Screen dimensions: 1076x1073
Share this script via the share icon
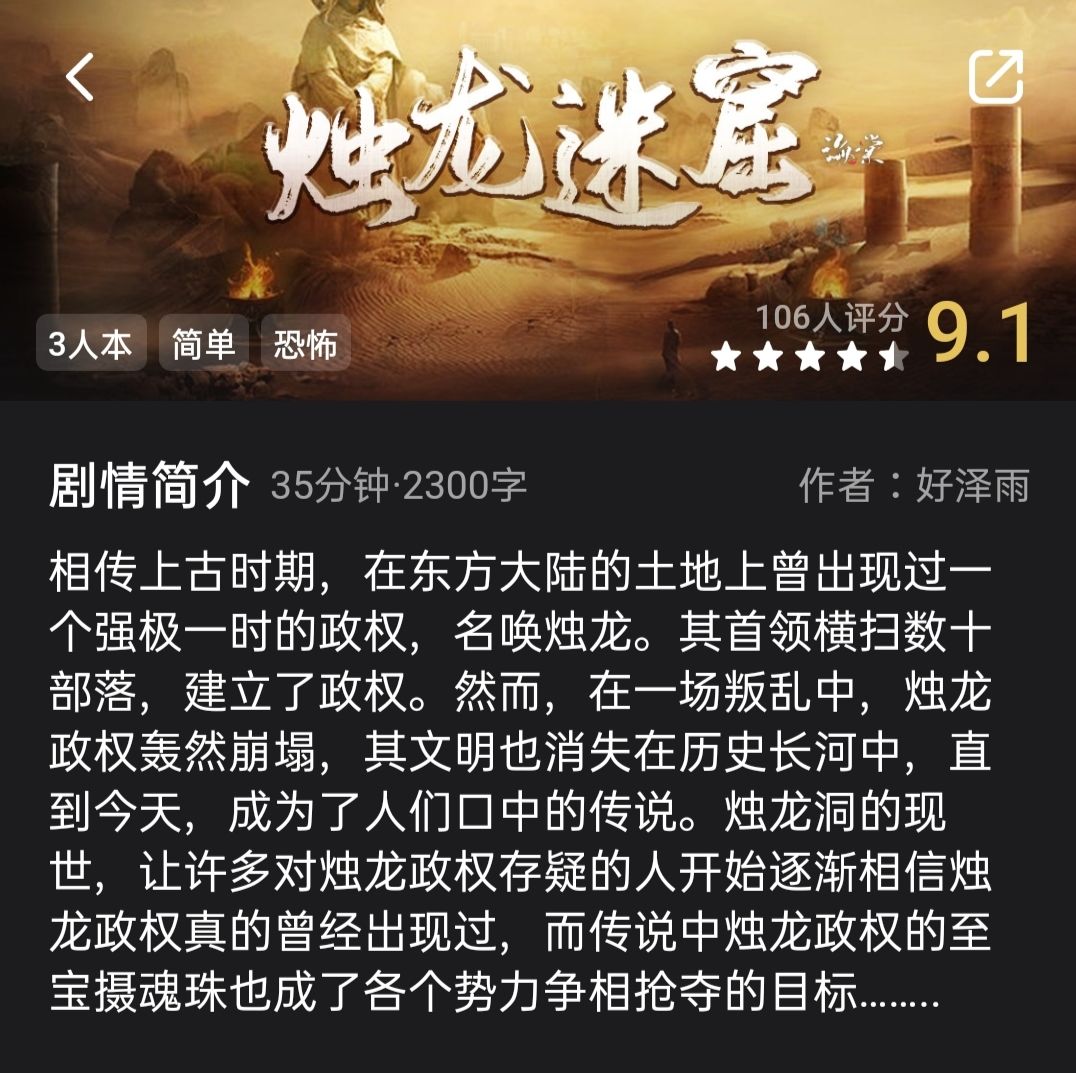click(x=996, y=76)
